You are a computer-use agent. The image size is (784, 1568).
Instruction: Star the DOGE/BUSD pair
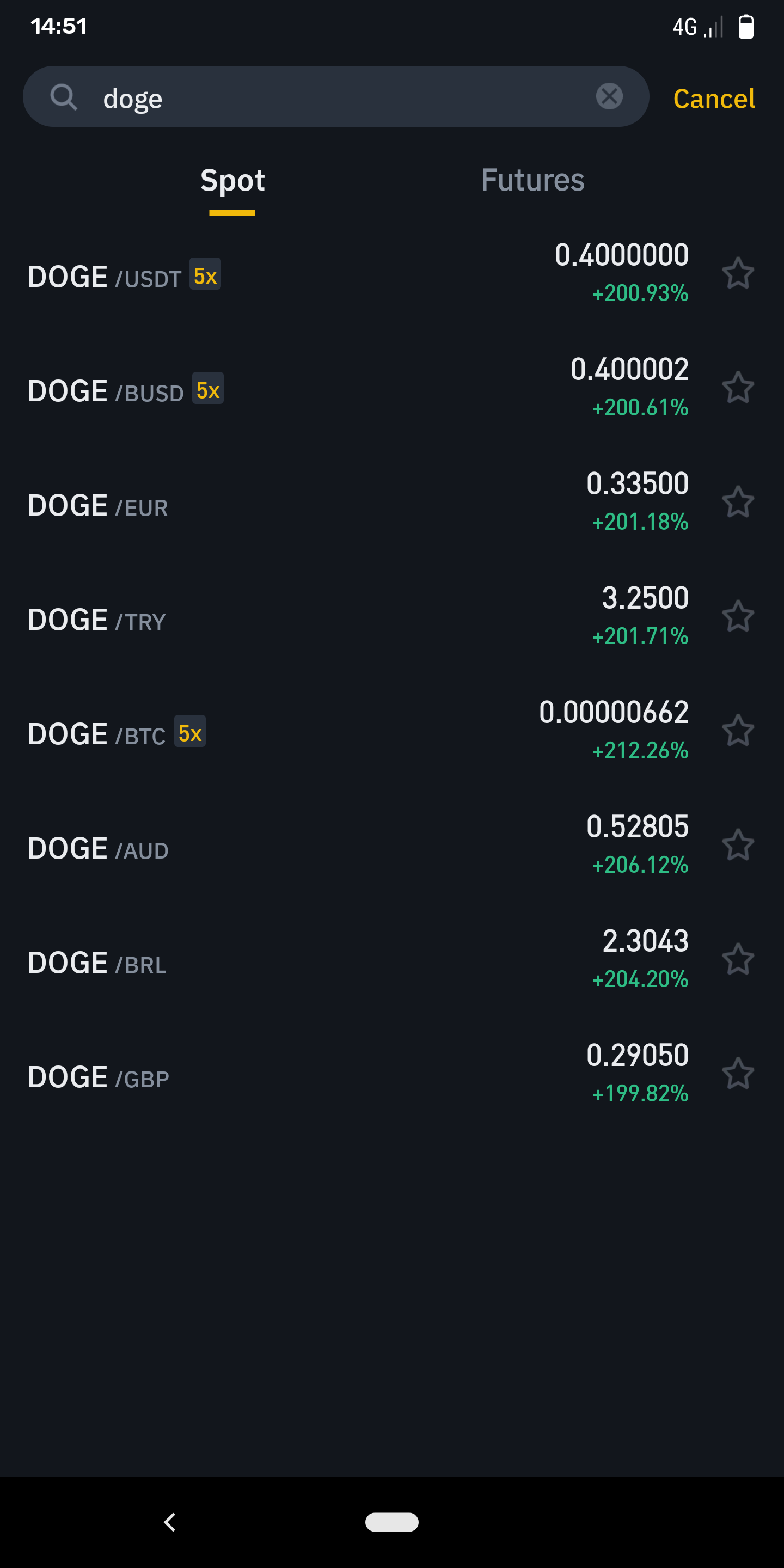coord(738,388)
